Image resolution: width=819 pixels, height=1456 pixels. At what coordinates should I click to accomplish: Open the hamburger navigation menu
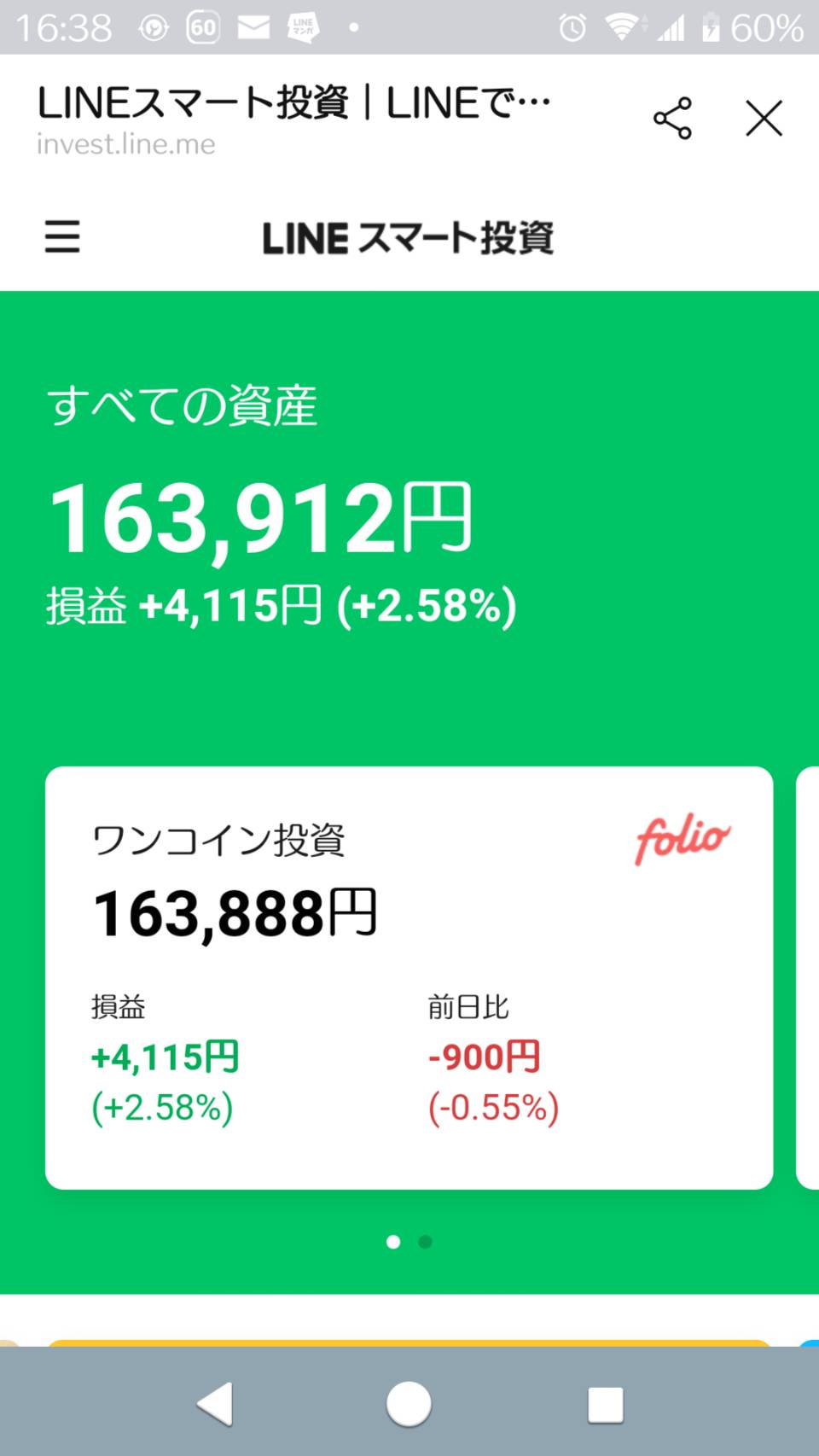point(61,239)
